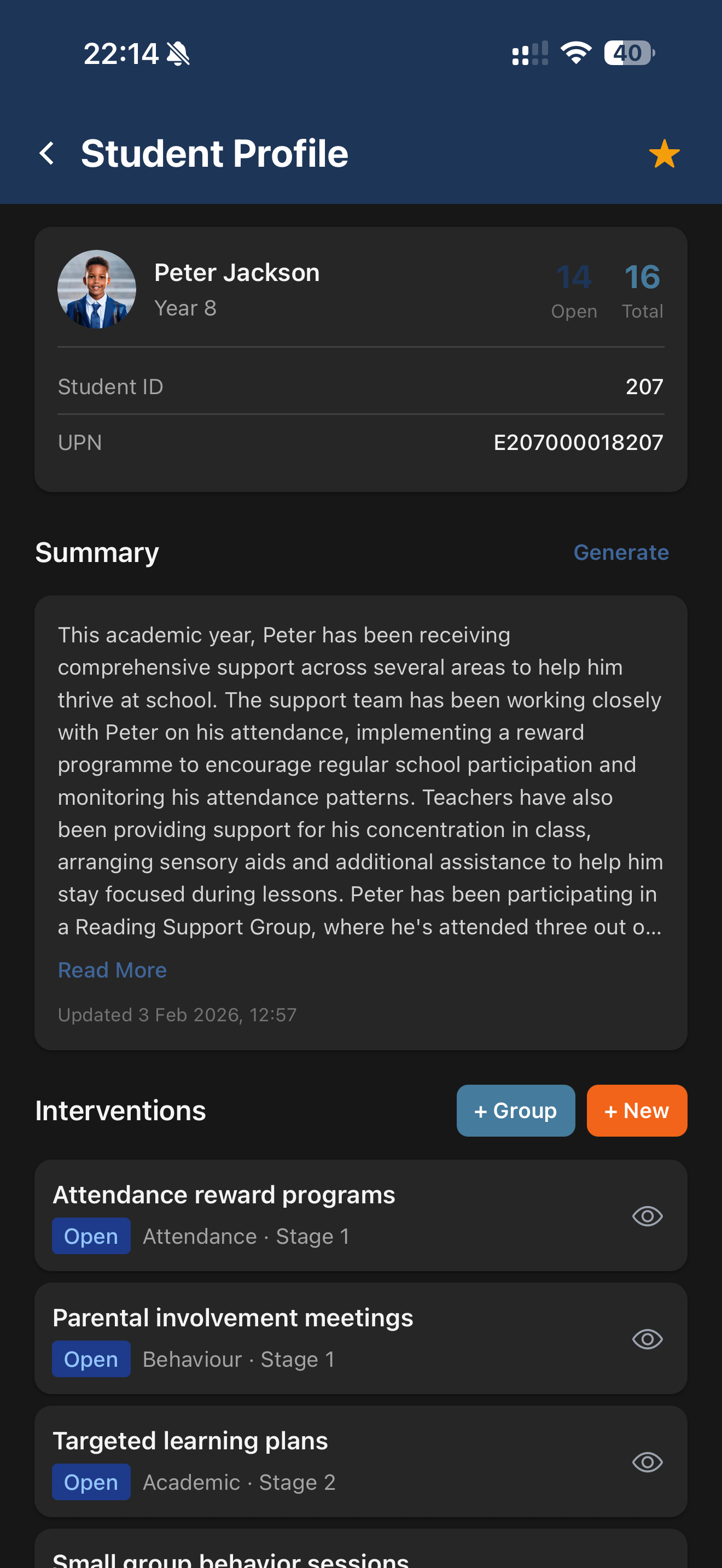Open Peter Jackson's profile photo
The width and height of the screenshot is (722, 1568).
click(97, 289)
